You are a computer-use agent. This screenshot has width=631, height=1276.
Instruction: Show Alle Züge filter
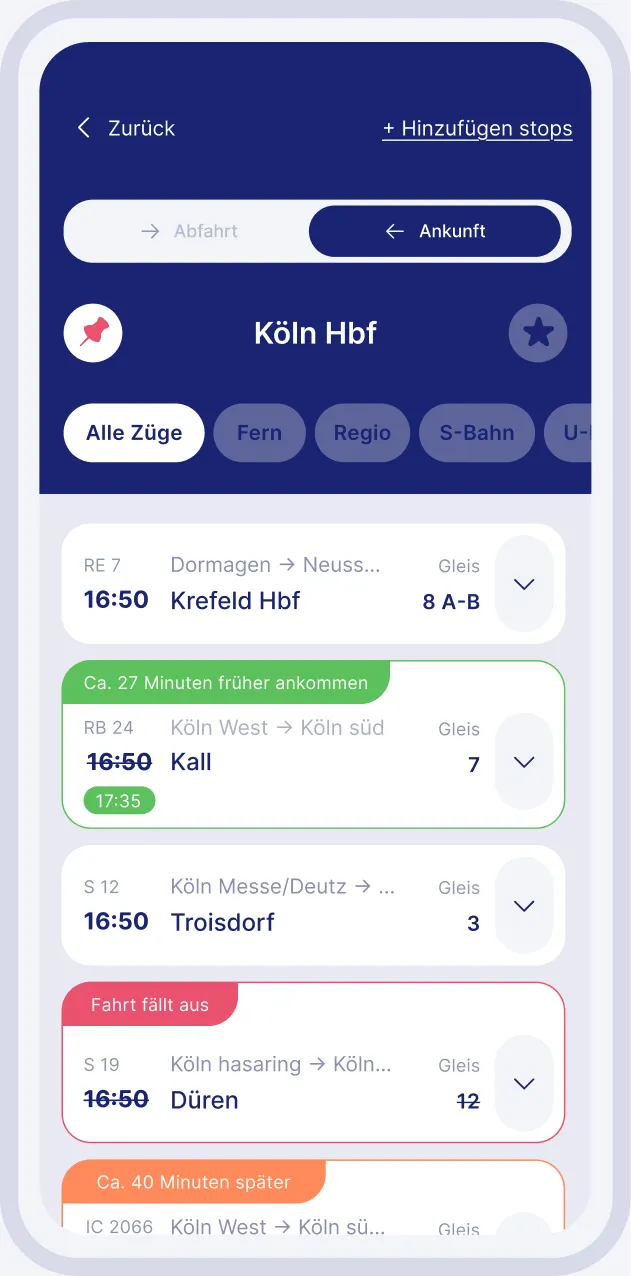pyautogui.click(x=134, y=433)
